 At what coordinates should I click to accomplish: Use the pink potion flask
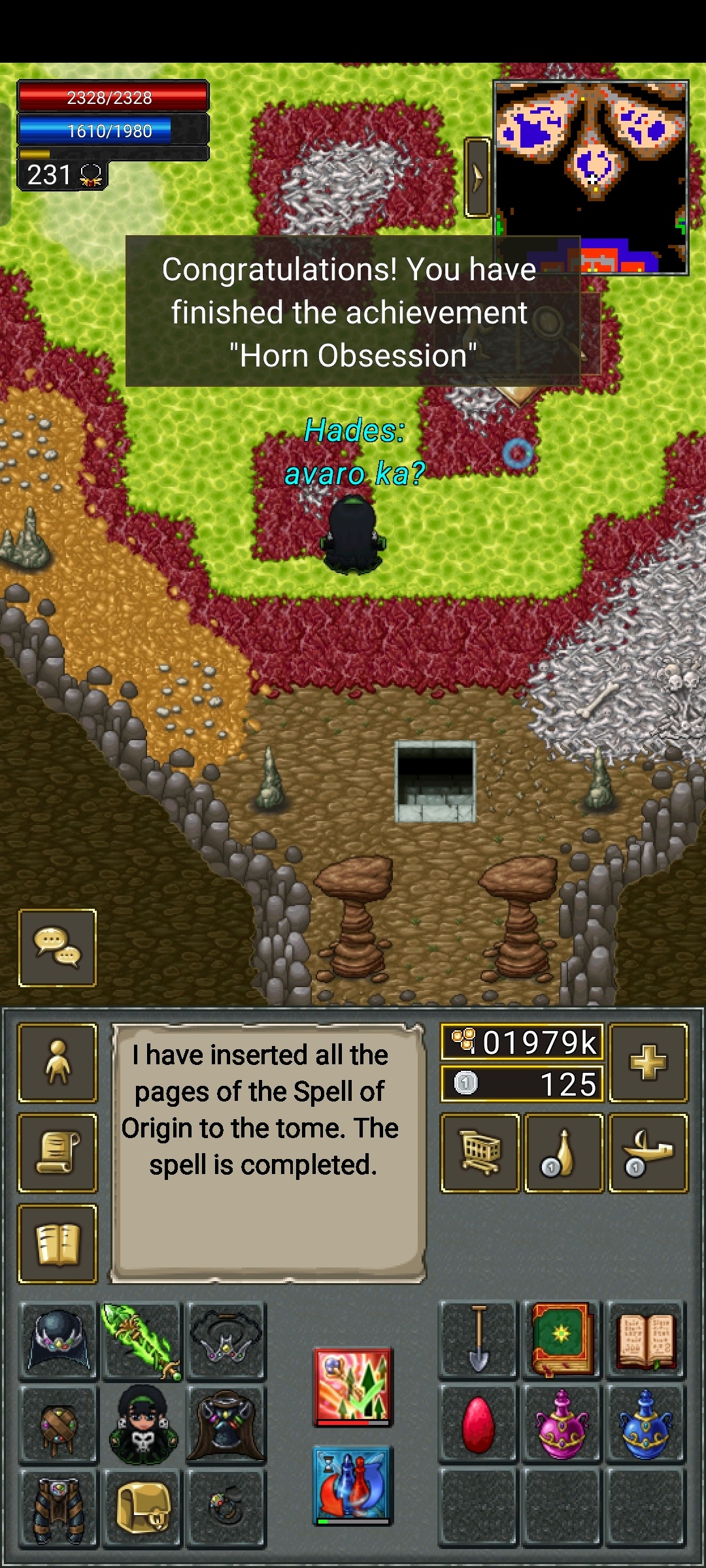coord(562,1424)
